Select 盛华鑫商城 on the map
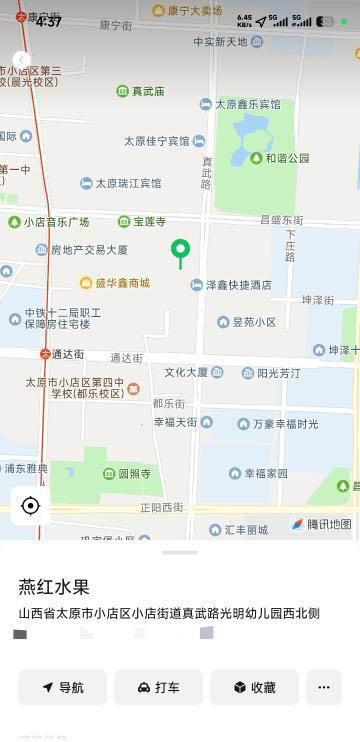The width and height of the screenshot is (360, 742). [x=115, y=283]
